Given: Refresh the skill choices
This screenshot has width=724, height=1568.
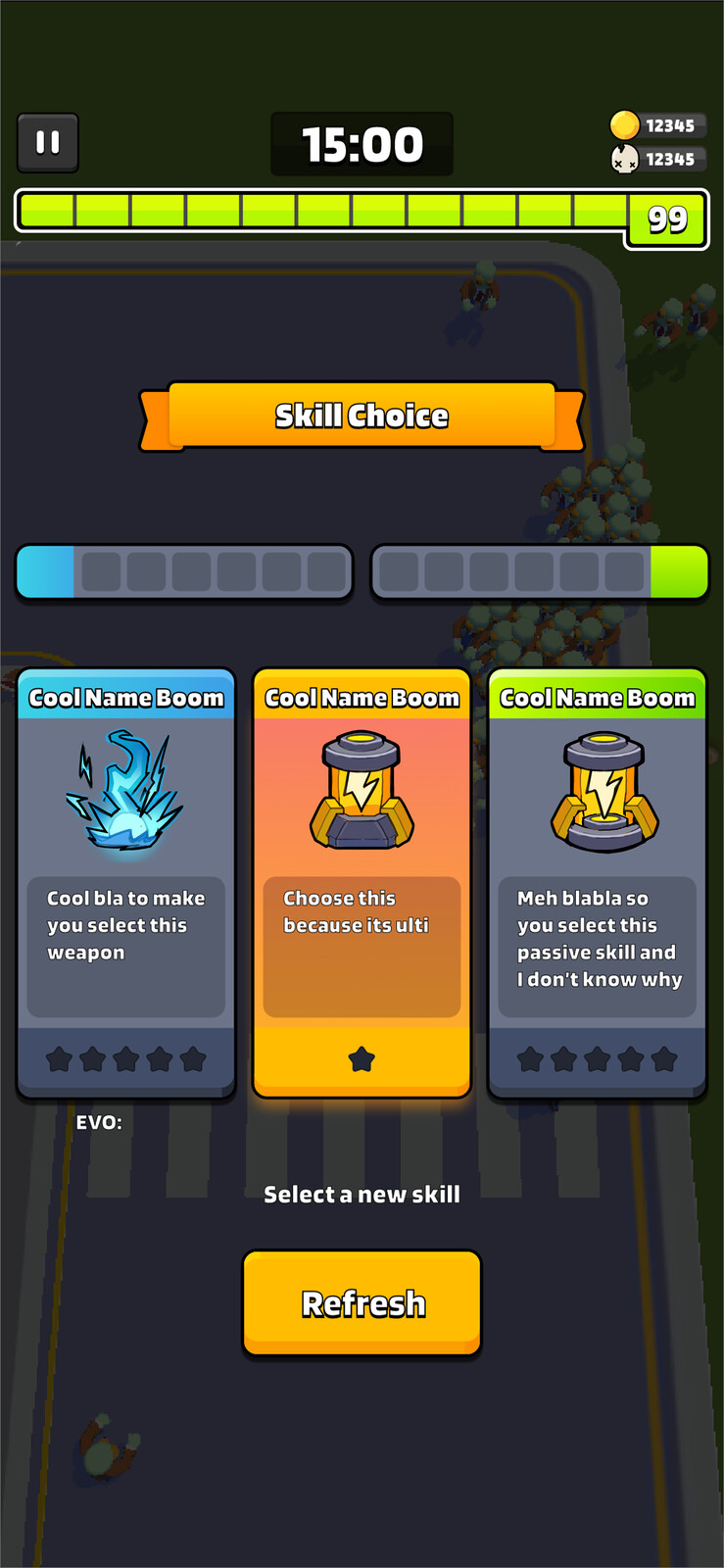Looking at the screenshot, I should [362, 1303].
